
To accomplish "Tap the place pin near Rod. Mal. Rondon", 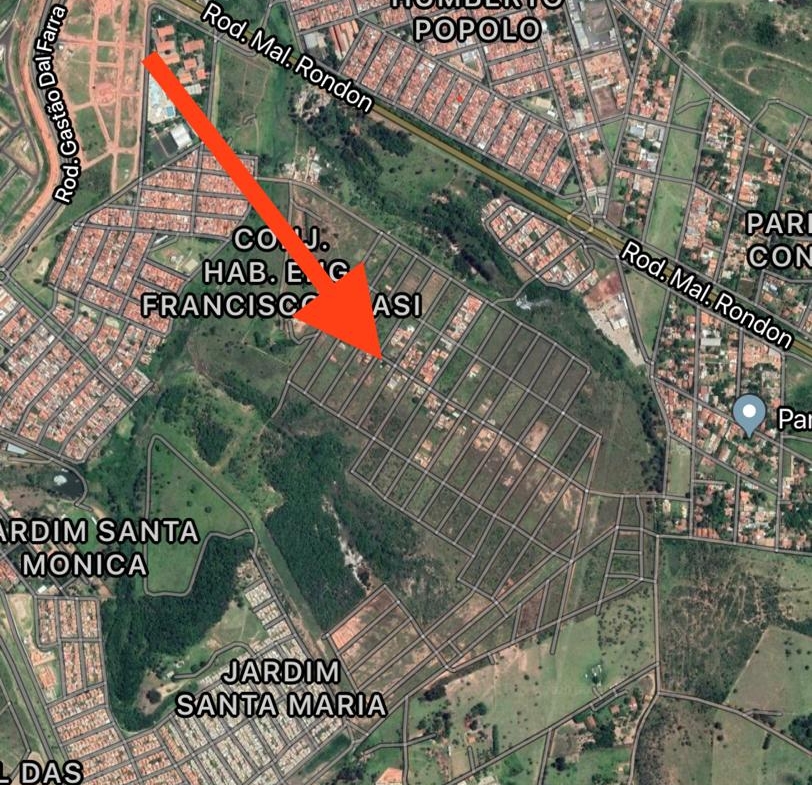I will pyautogui.click(x=749, y=414).
